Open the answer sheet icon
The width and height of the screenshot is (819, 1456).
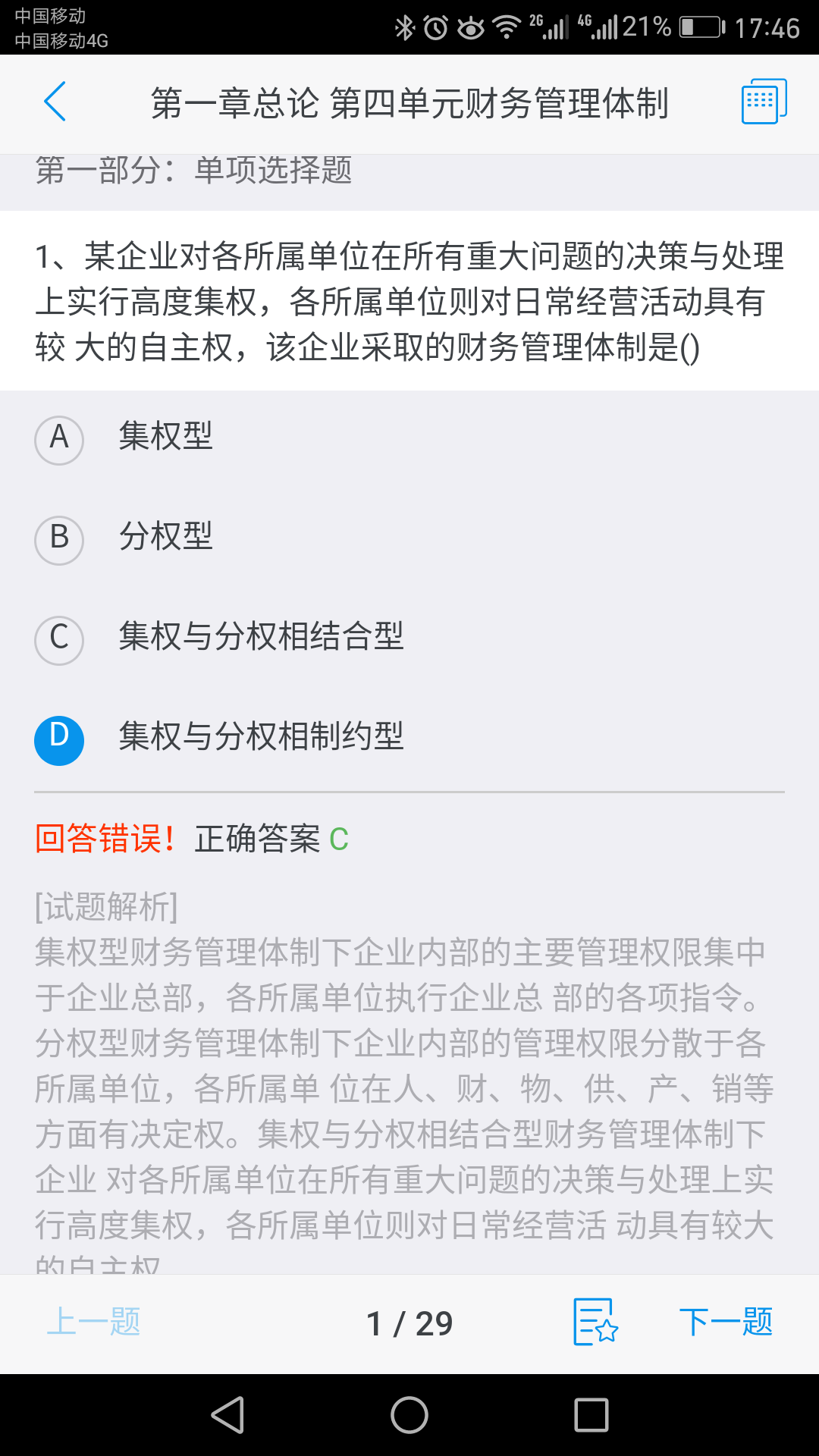(x=764, y=101)
